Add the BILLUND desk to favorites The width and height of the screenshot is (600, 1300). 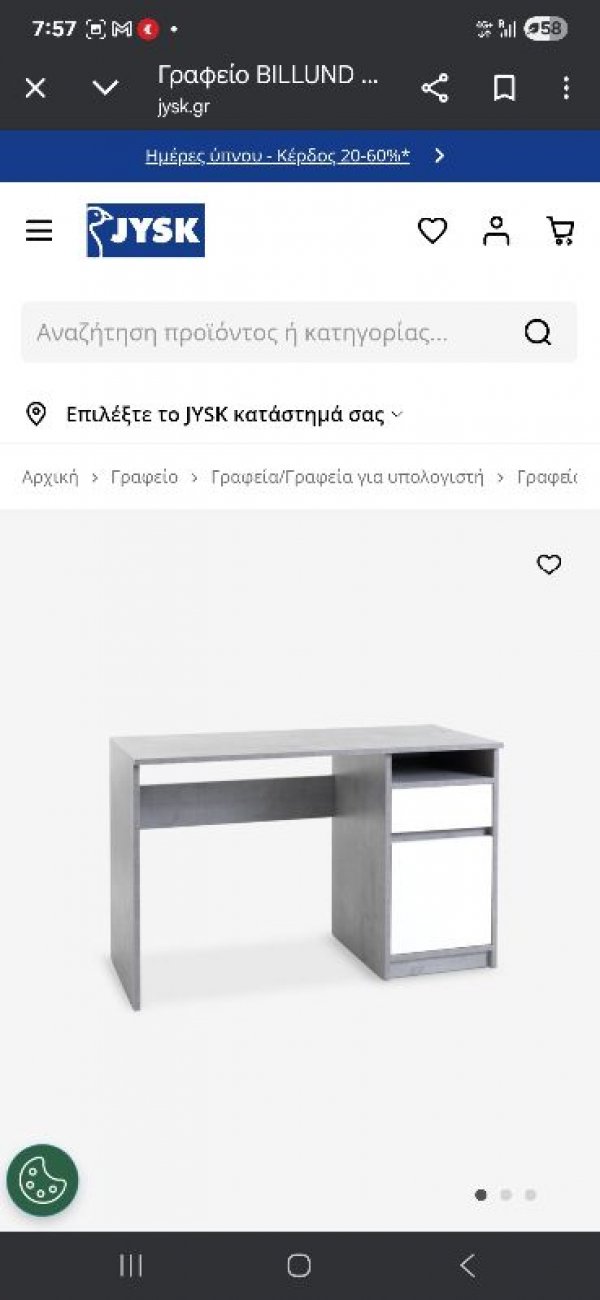coord(549,565)
